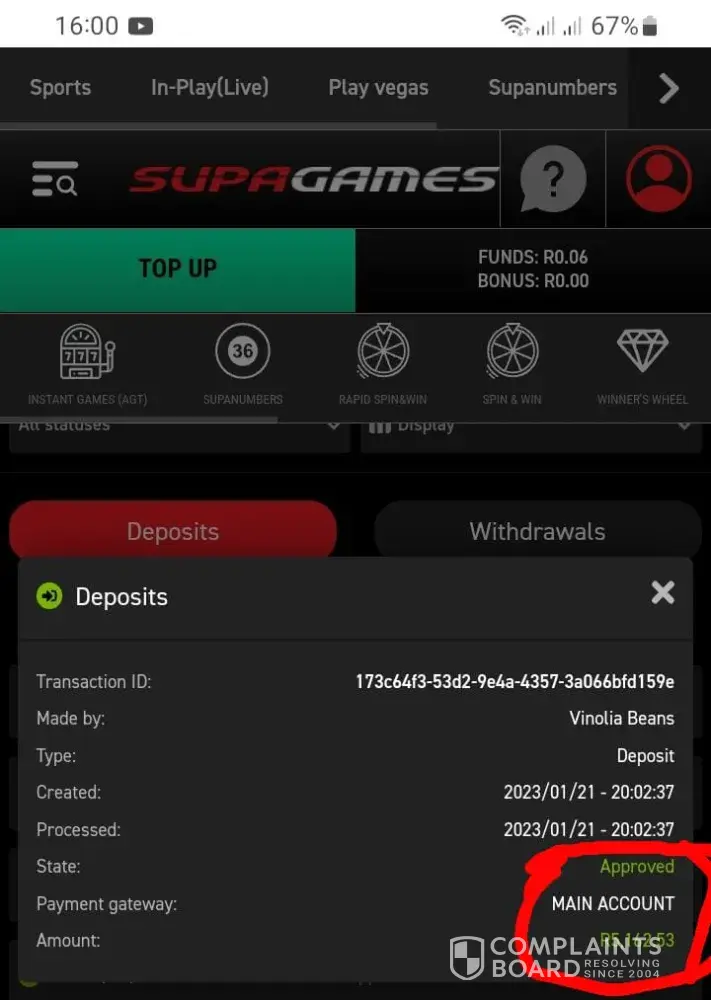The height and width of the screenshot is (1000, 711).
Task: Go to Supanumbers tab
Action: [552, 88]
